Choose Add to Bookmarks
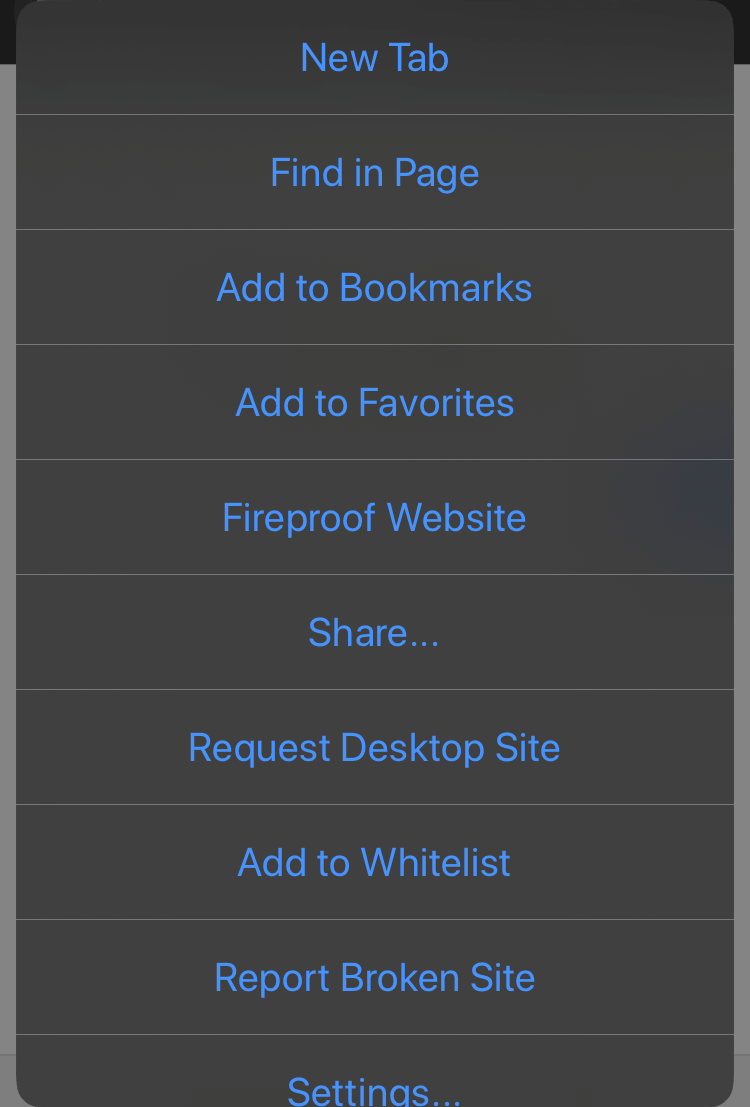750x1107 pixels. (374, 288)
